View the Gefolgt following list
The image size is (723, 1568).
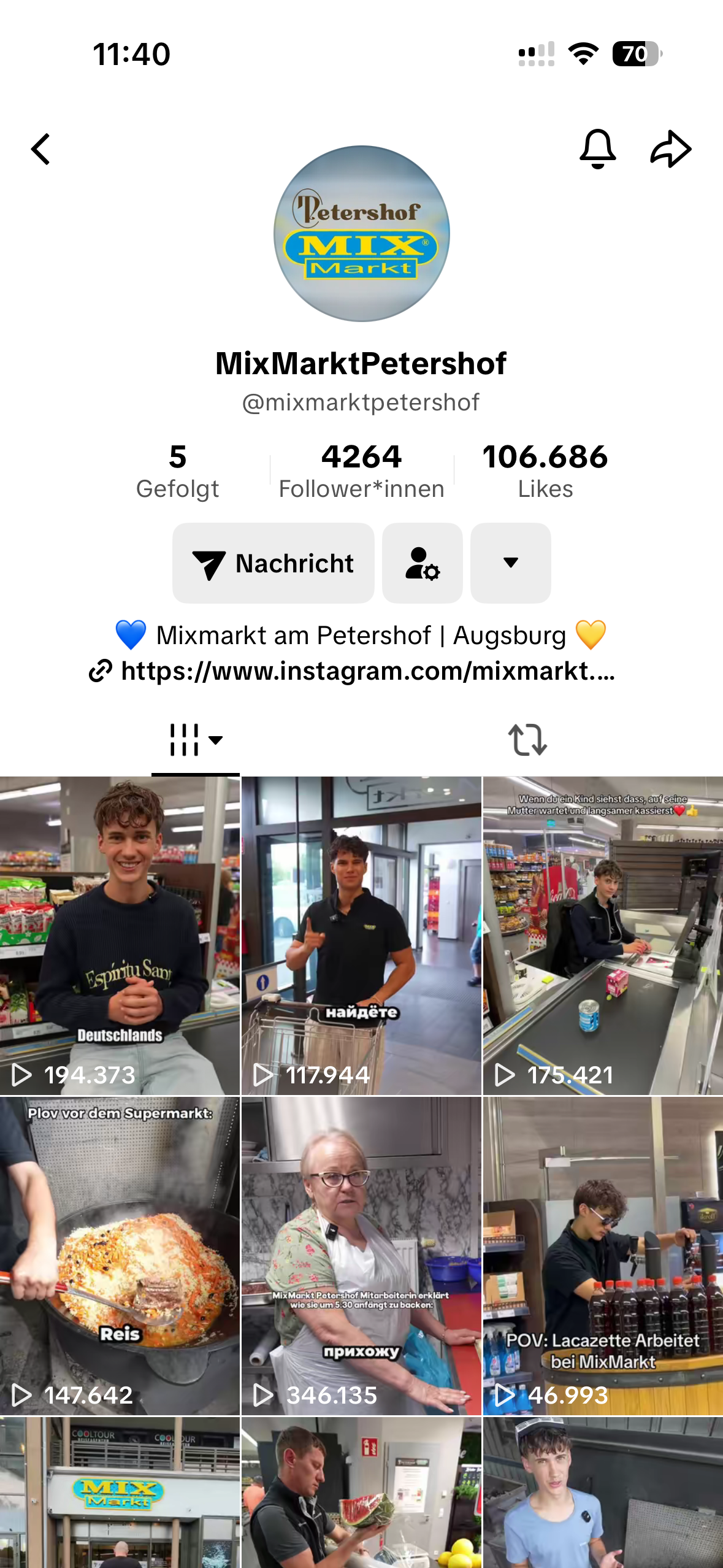(177, 471)
